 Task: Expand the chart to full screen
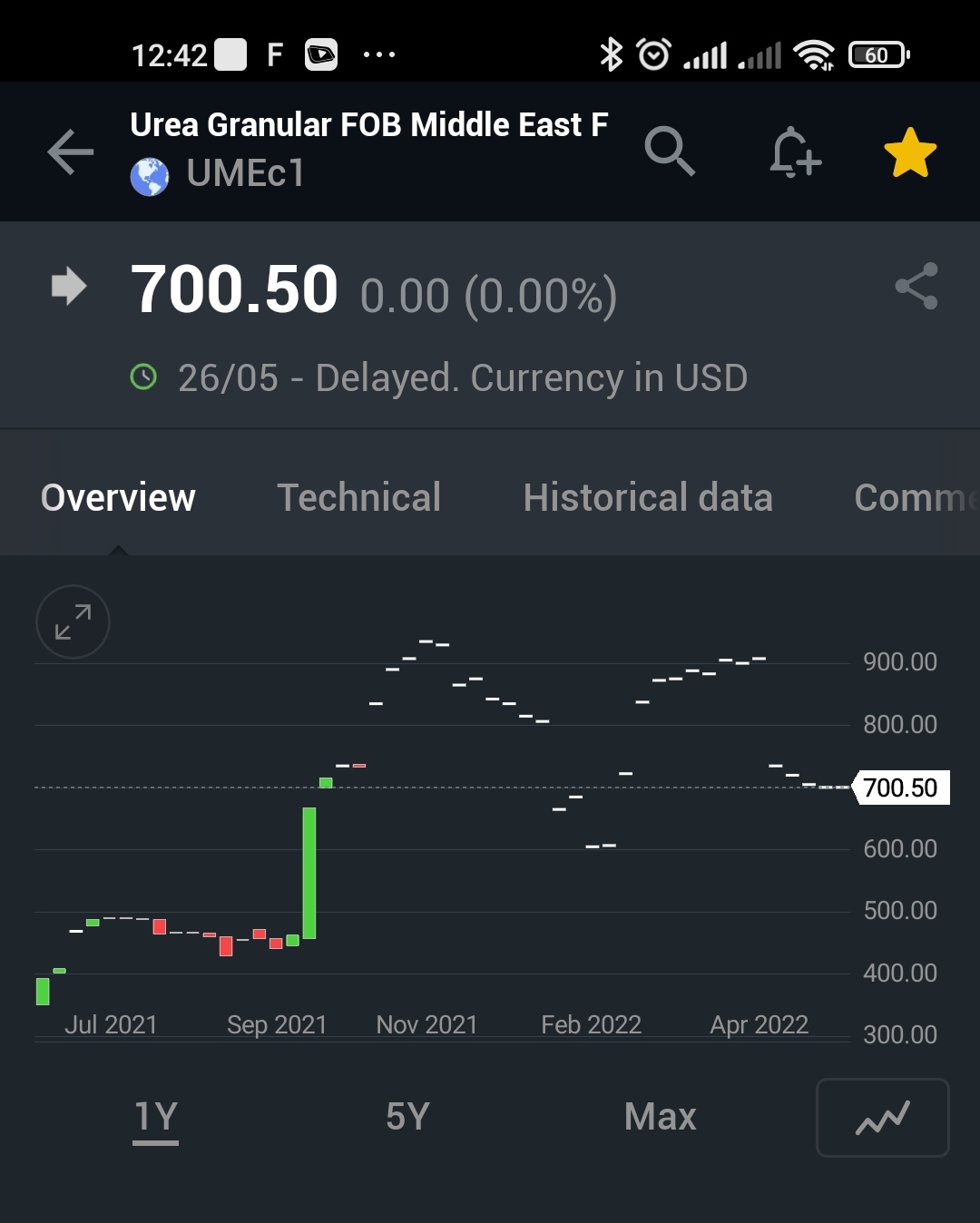point(73,621)
